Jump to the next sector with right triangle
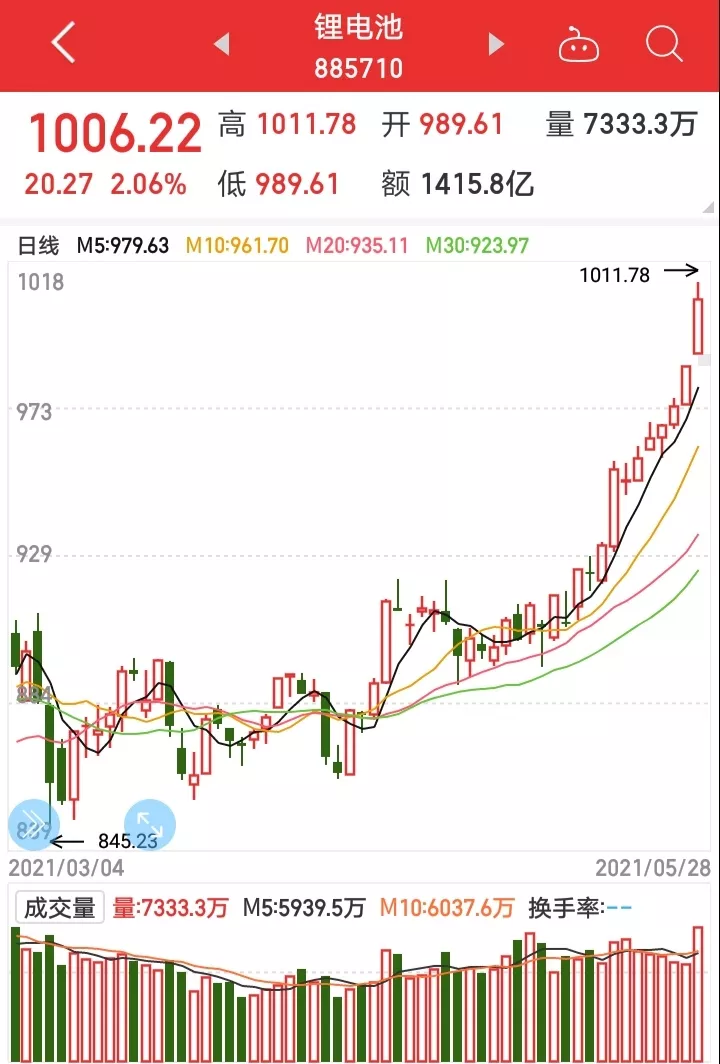Screen dimensions: 720x1064 tap(495, 44)
